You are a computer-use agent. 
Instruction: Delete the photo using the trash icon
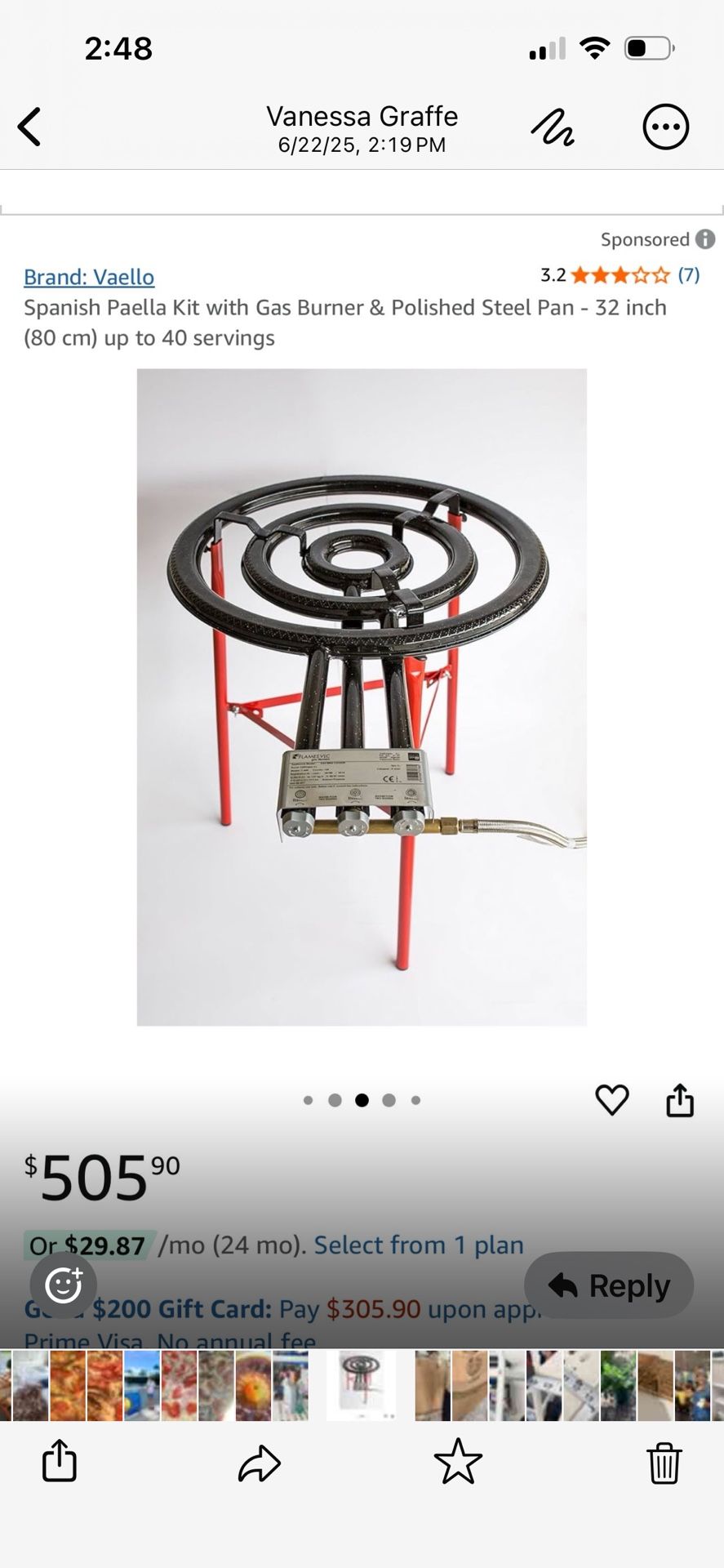coord(665,1463)
